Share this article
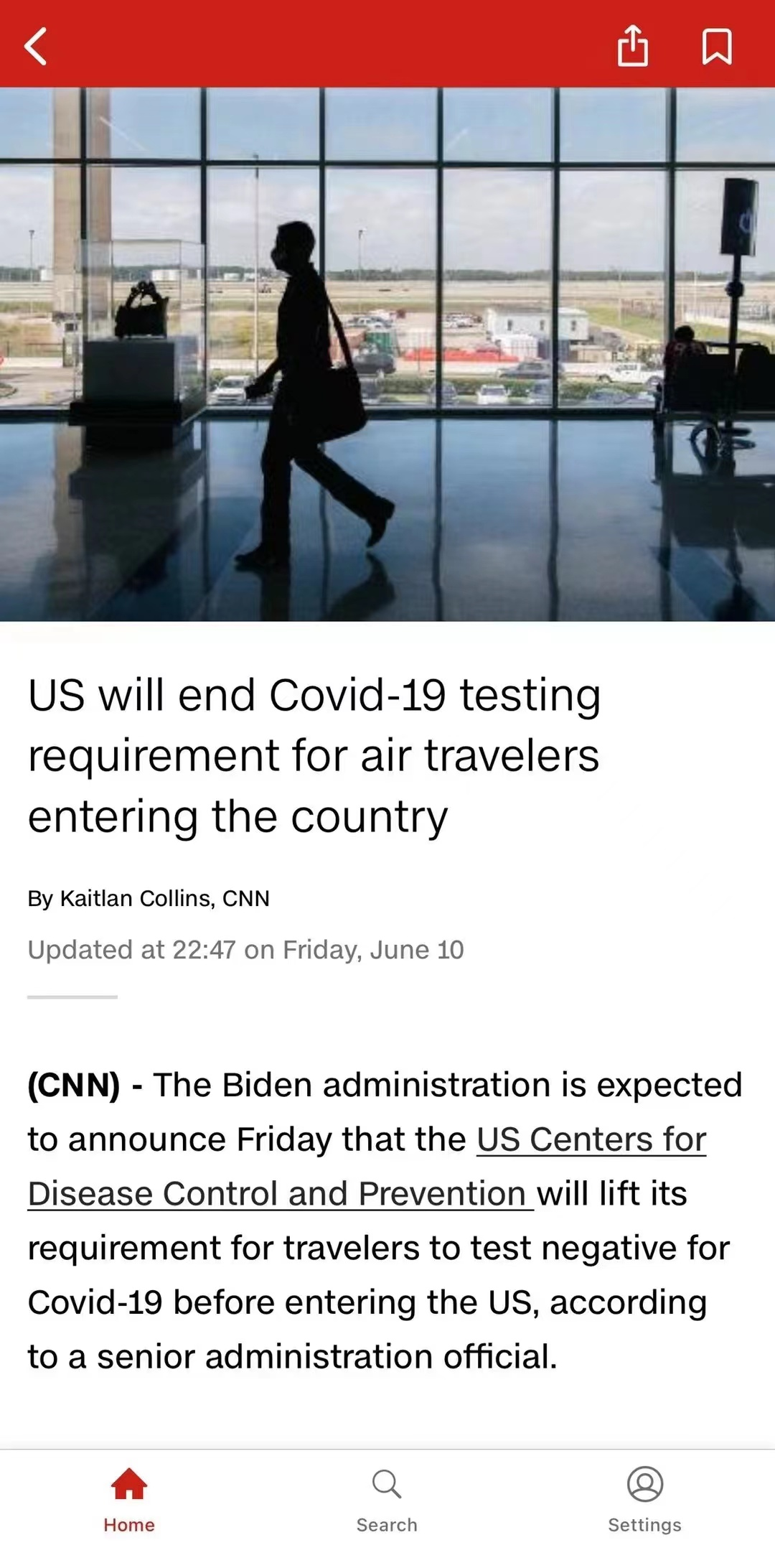The width and height of the screenshot is (775, 1568). click(633, 46)
